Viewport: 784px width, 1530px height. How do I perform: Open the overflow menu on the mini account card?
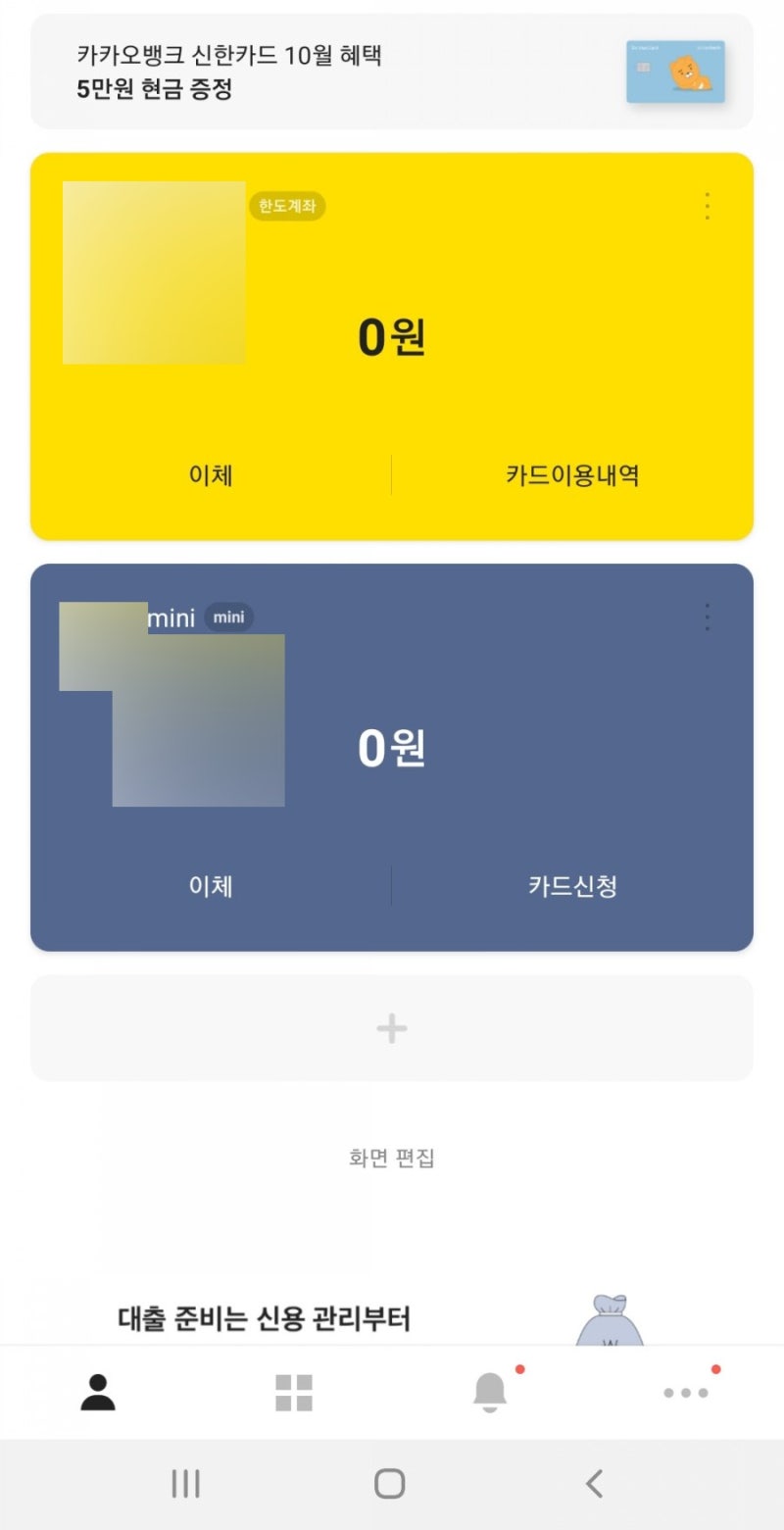[707, 617]
